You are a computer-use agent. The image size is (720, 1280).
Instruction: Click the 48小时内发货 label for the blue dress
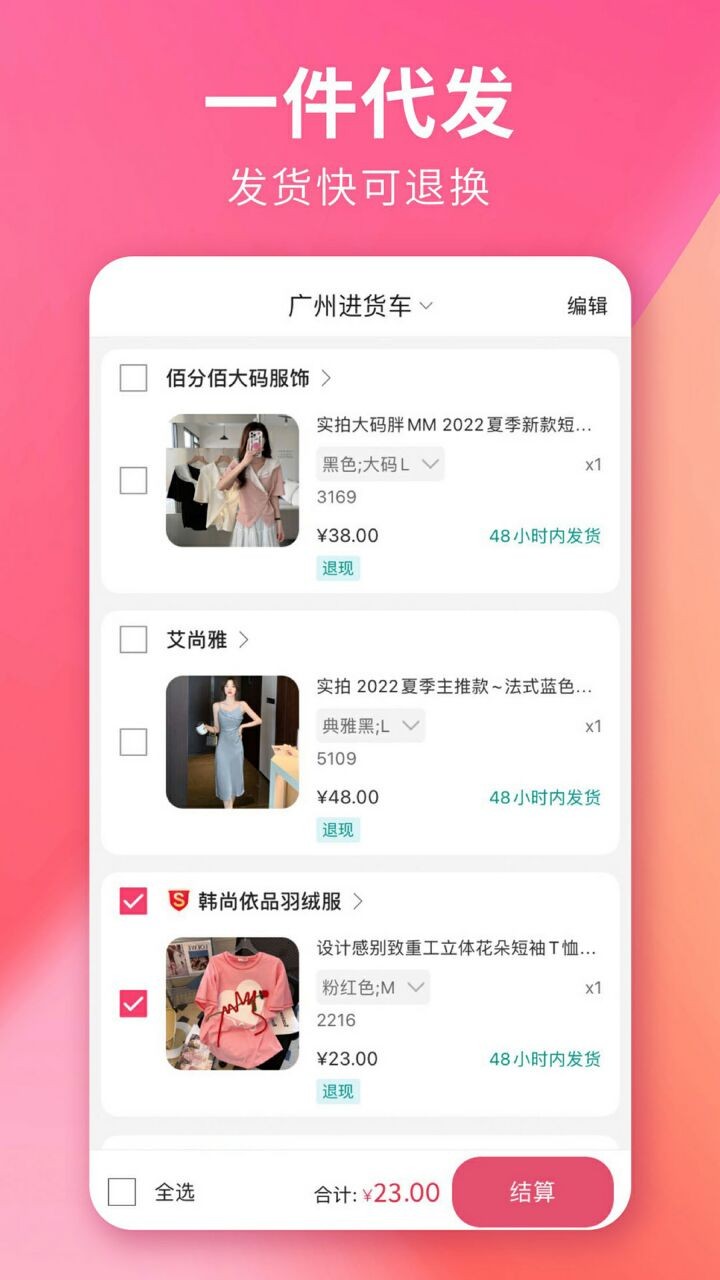546,797
